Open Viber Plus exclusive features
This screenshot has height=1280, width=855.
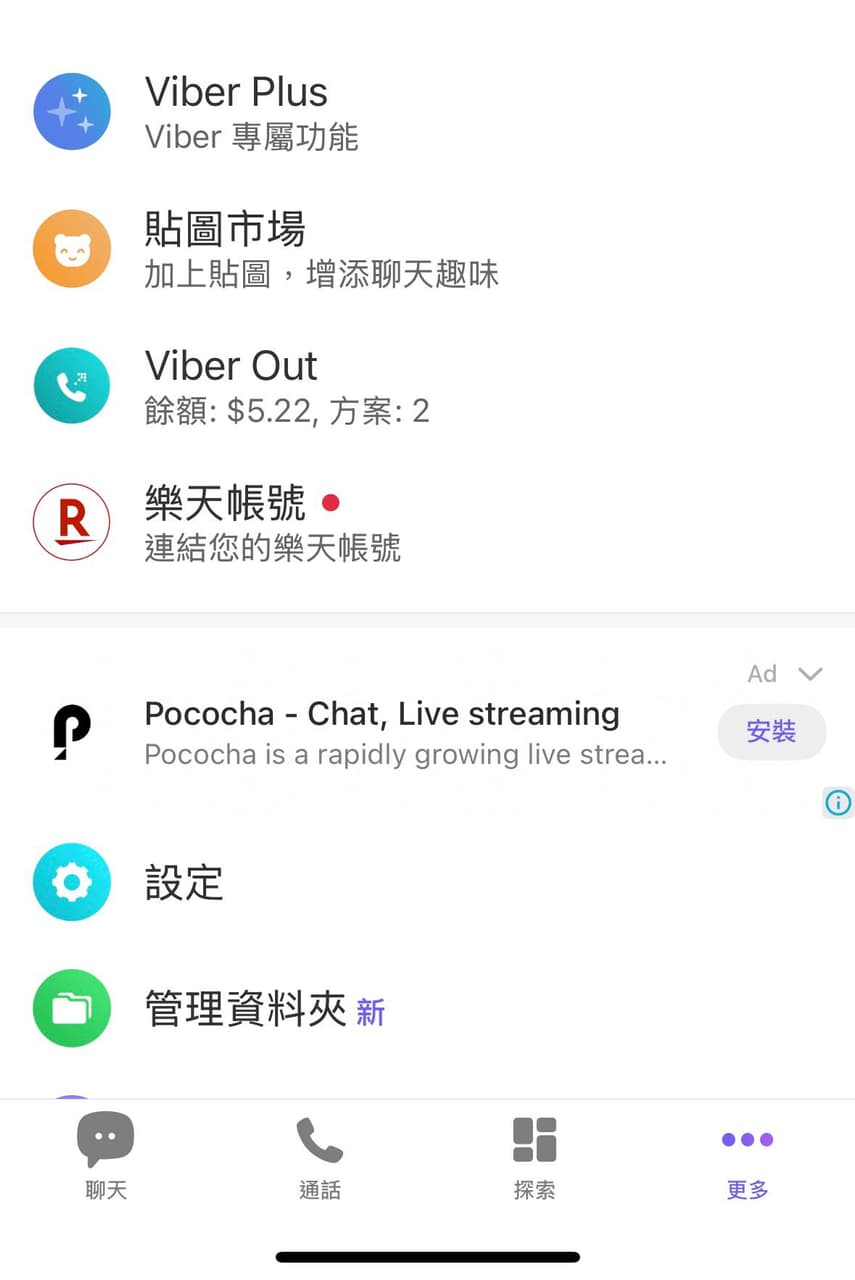[236, 111]
